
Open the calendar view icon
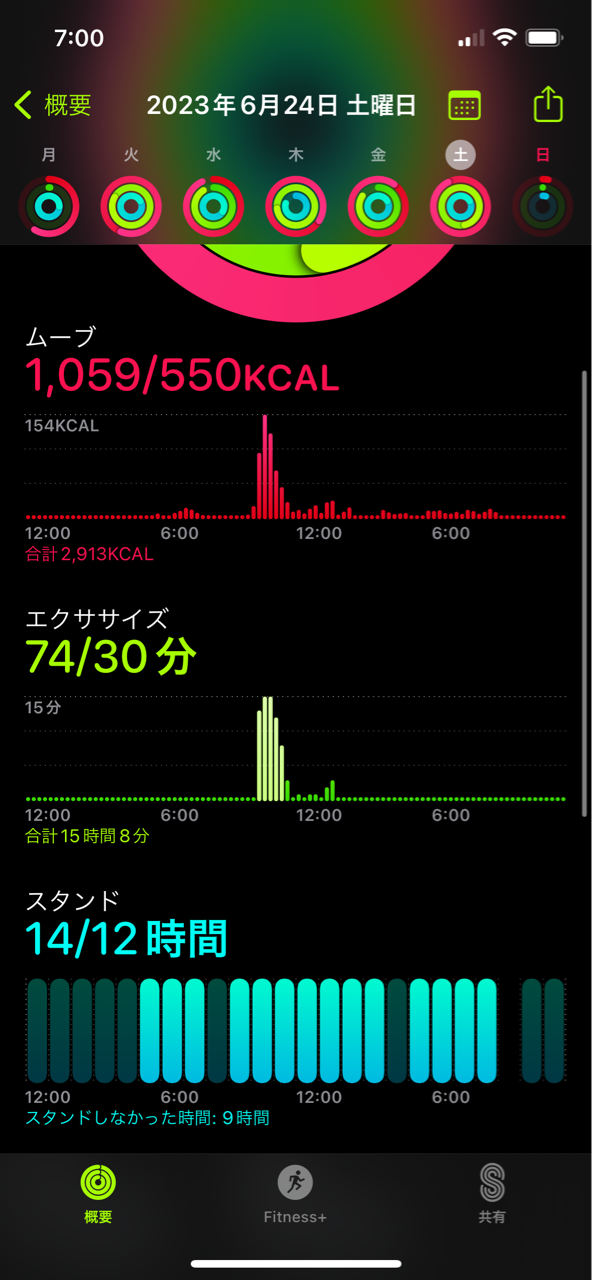(464, 105)
